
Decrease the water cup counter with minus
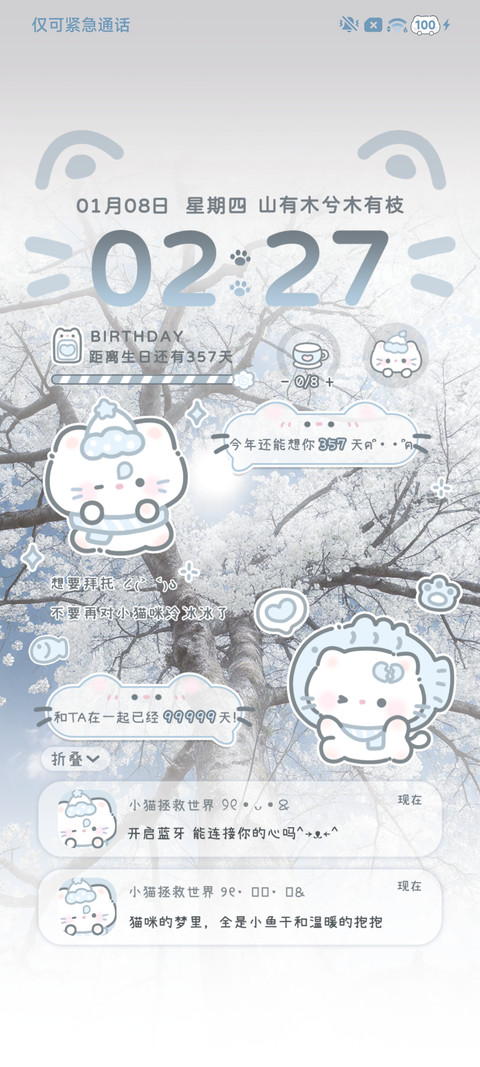(285, 382)
